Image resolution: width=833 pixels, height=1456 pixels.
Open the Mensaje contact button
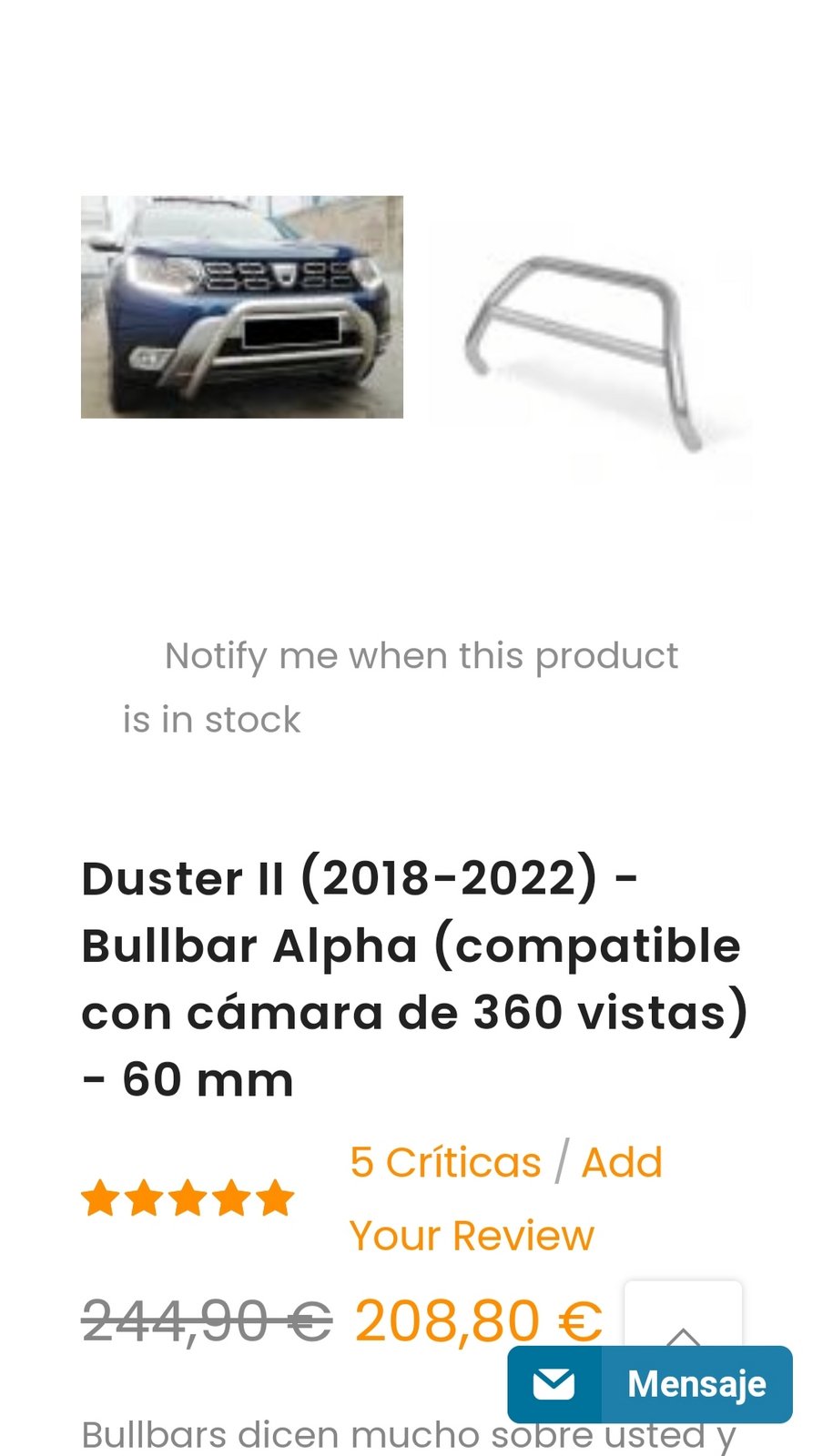tap(650, 1384)
